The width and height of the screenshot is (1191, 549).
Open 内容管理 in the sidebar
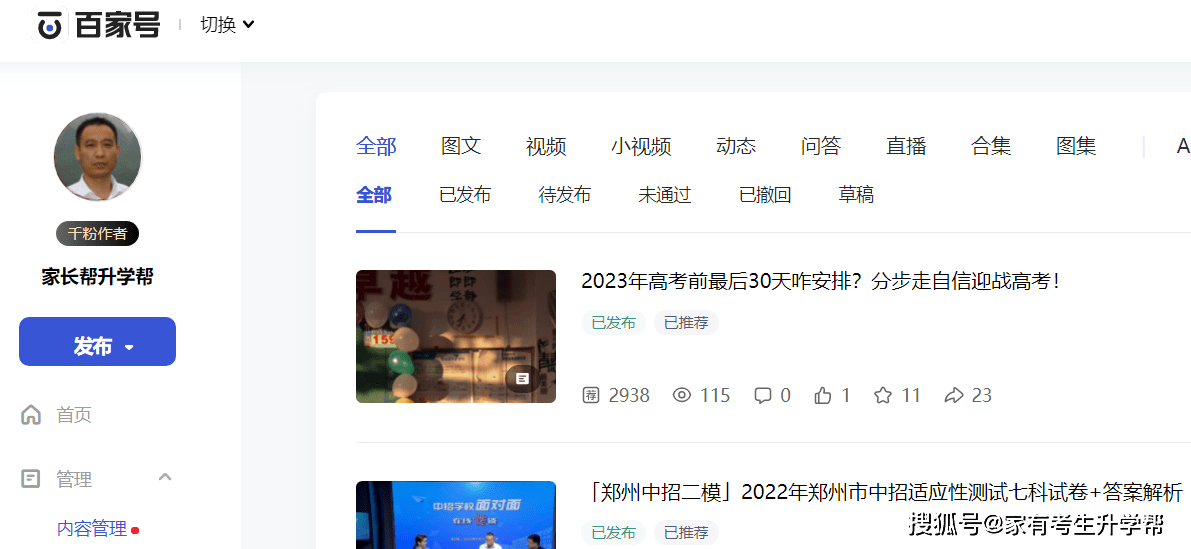coord(92,529)
